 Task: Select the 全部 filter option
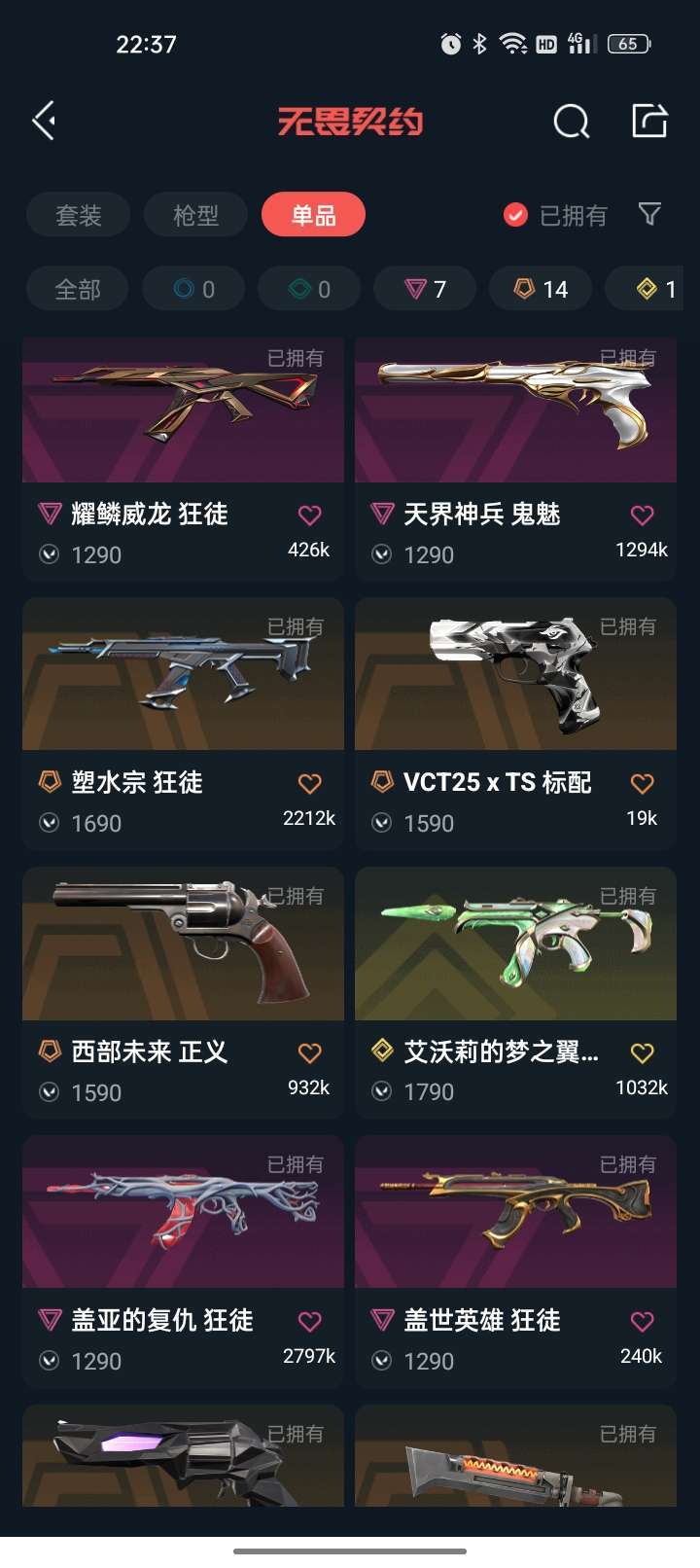coord(78,288)
